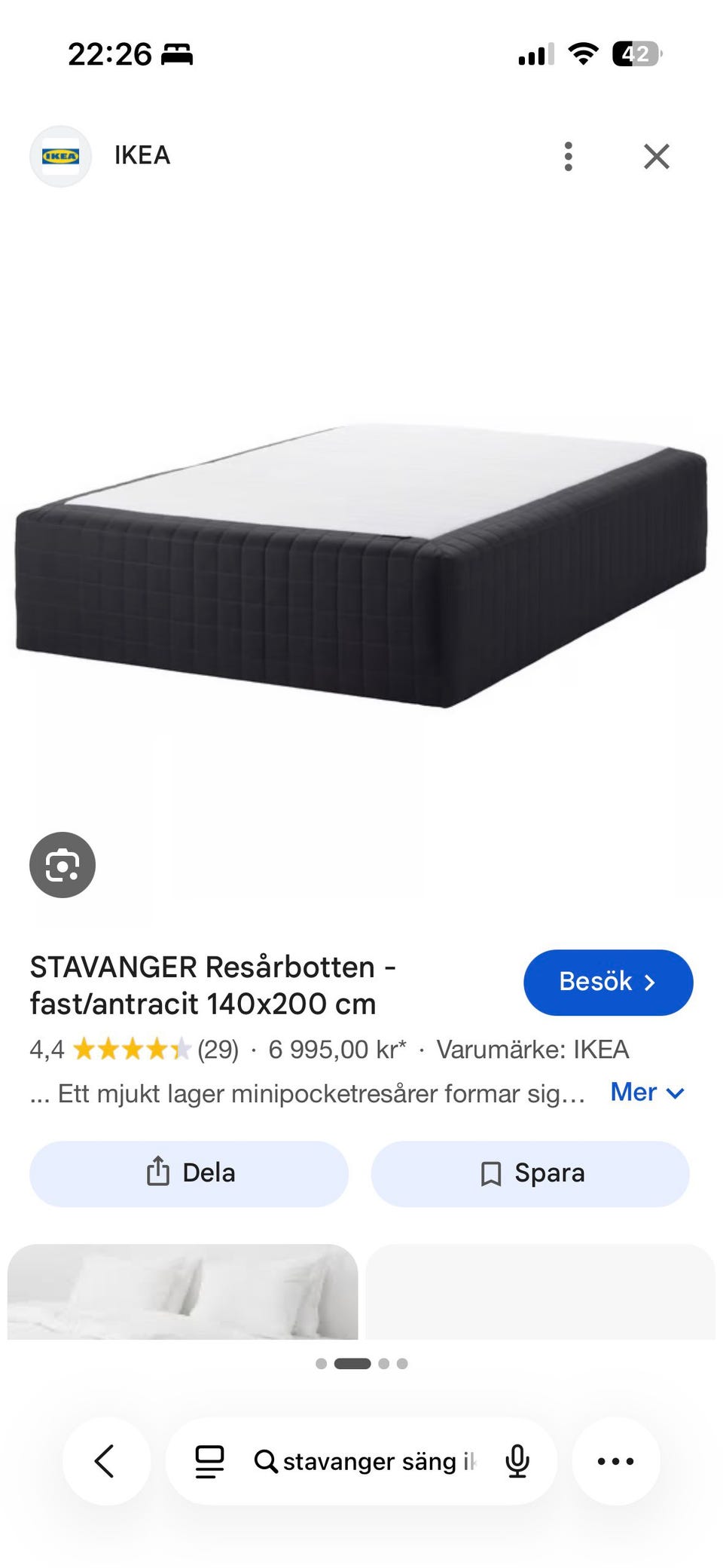Screen dimensions: 723x1568
Task: Open the tabs overview icon
Action: 209,1462
